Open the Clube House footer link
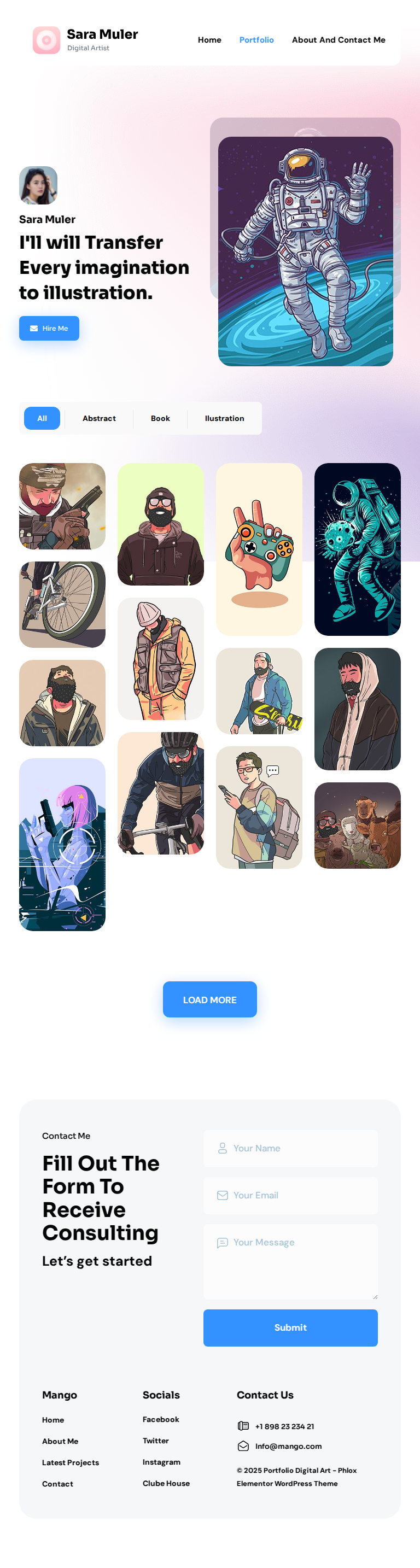420x1568 pixels. (x=166, y=1483)
